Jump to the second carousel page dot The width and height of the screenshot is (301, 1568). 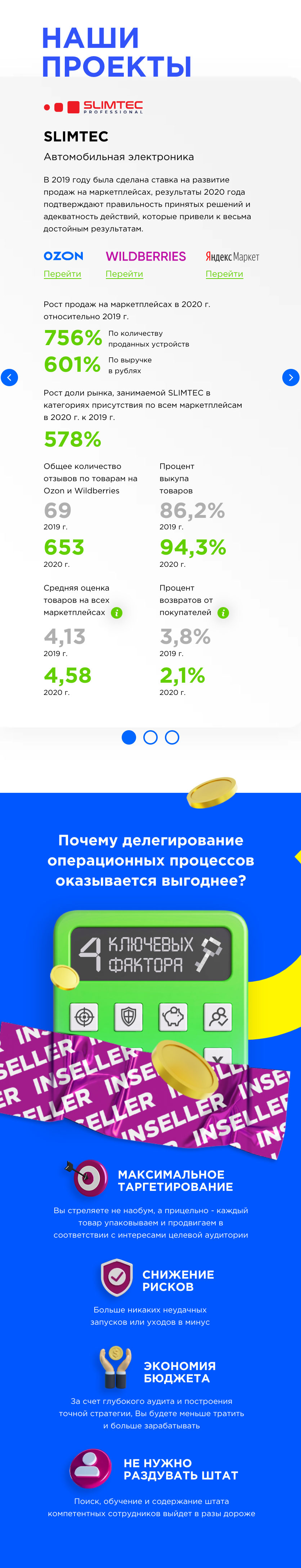(150, 737)
